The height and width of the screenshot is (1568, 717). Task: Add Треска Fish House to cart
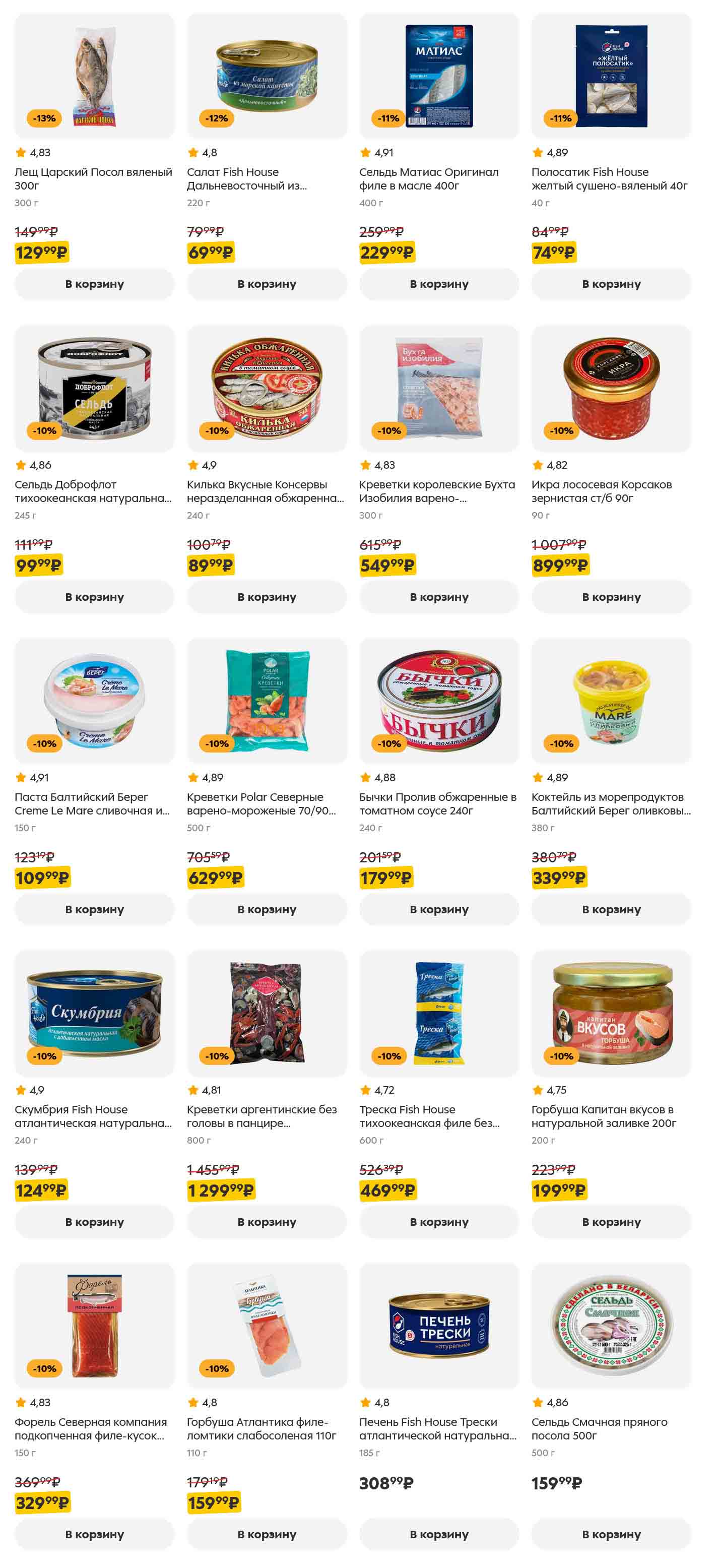[x=438, y=1222]
